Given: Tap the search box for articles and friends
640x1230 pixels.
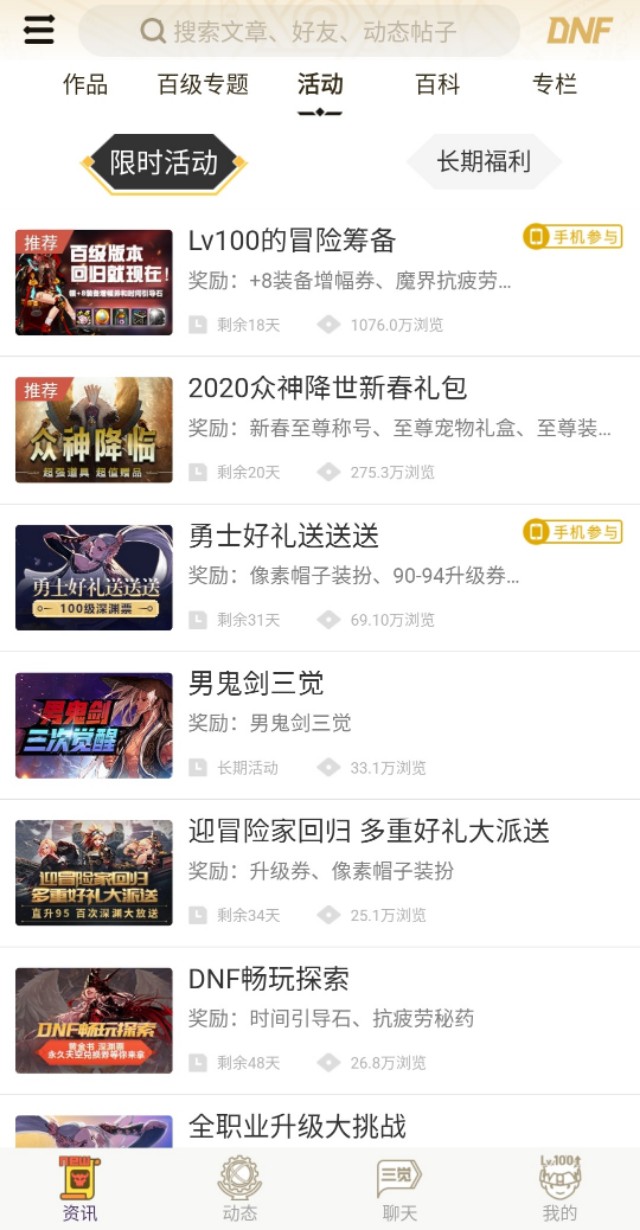Looking at the screenshot, I should 300,31.
